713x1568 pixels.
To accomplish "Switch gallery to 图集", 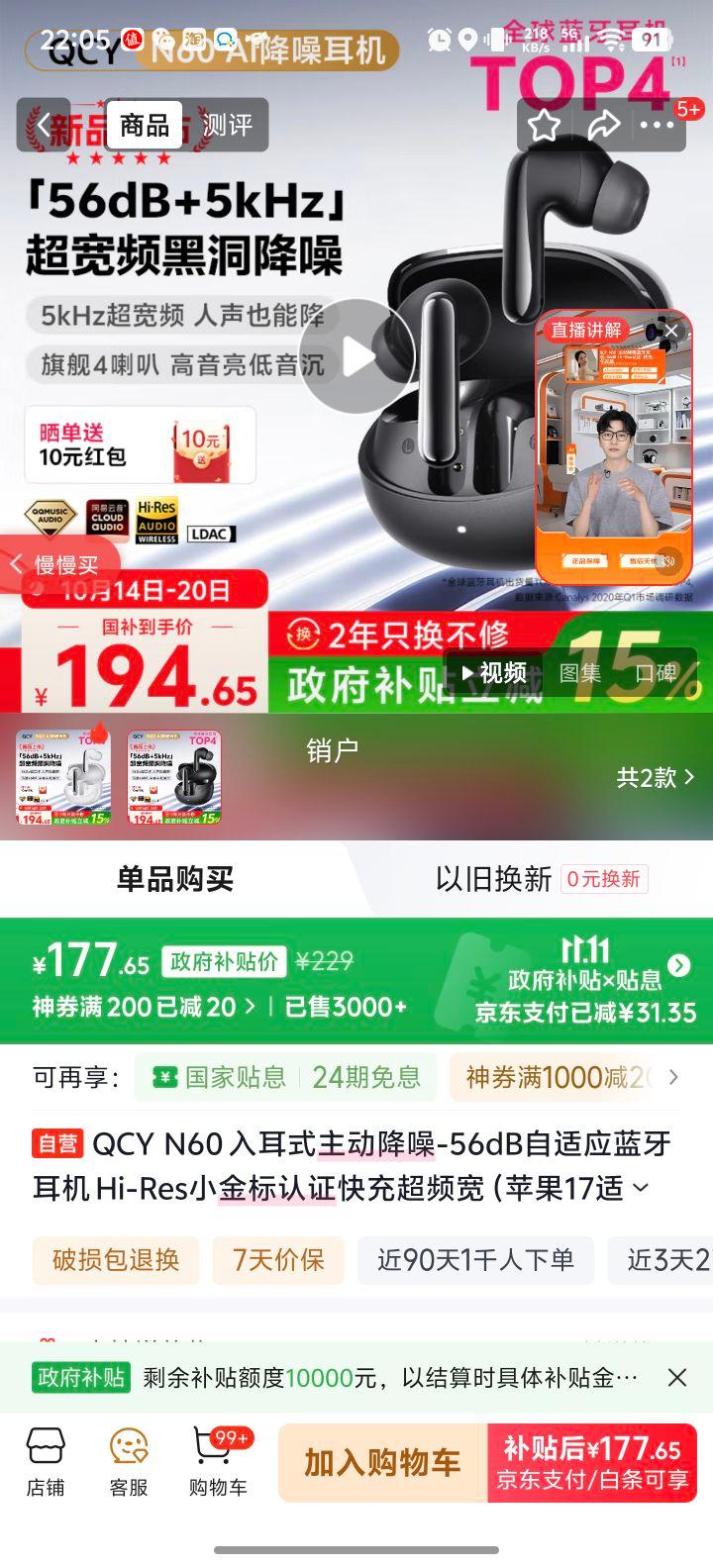I will [579, 673].
